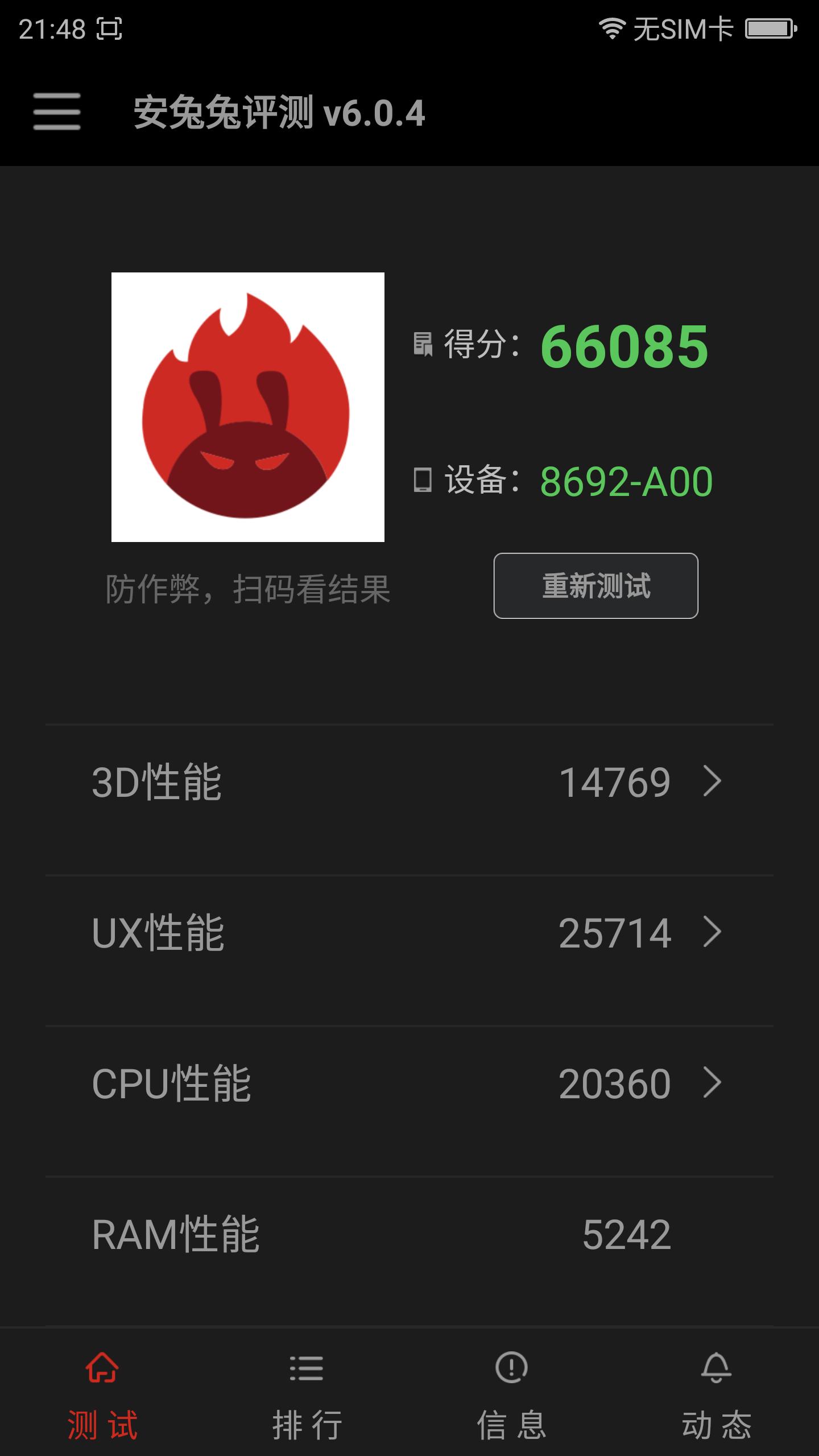Image resolution: width=819 pixels, height=1456 pixels.
Task: Click the score document icon beside 得分
Action: [424, 344]
